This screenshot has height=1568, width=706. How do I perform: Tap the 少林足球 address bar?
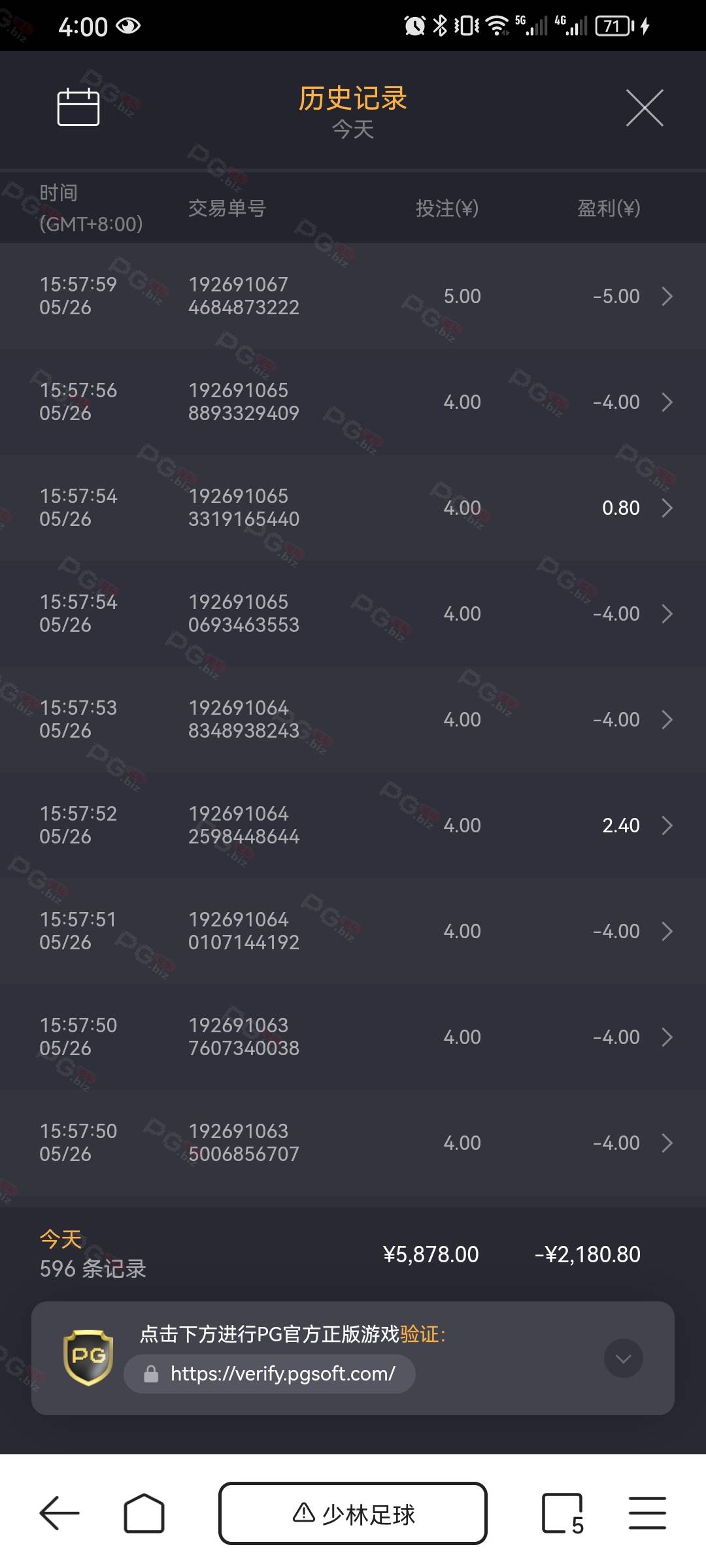(353, 1513)
